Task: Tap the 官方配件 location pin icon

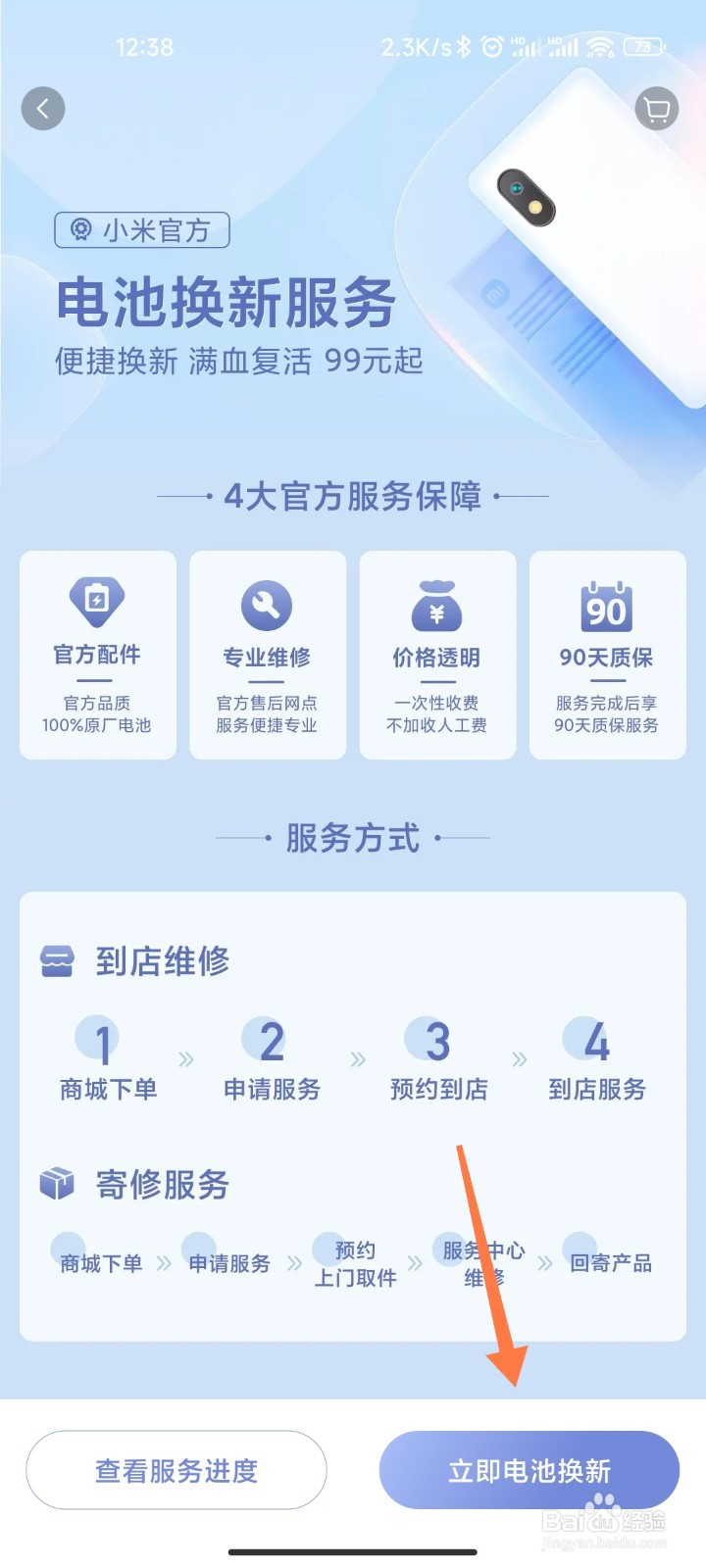Action: coord(97,601)
